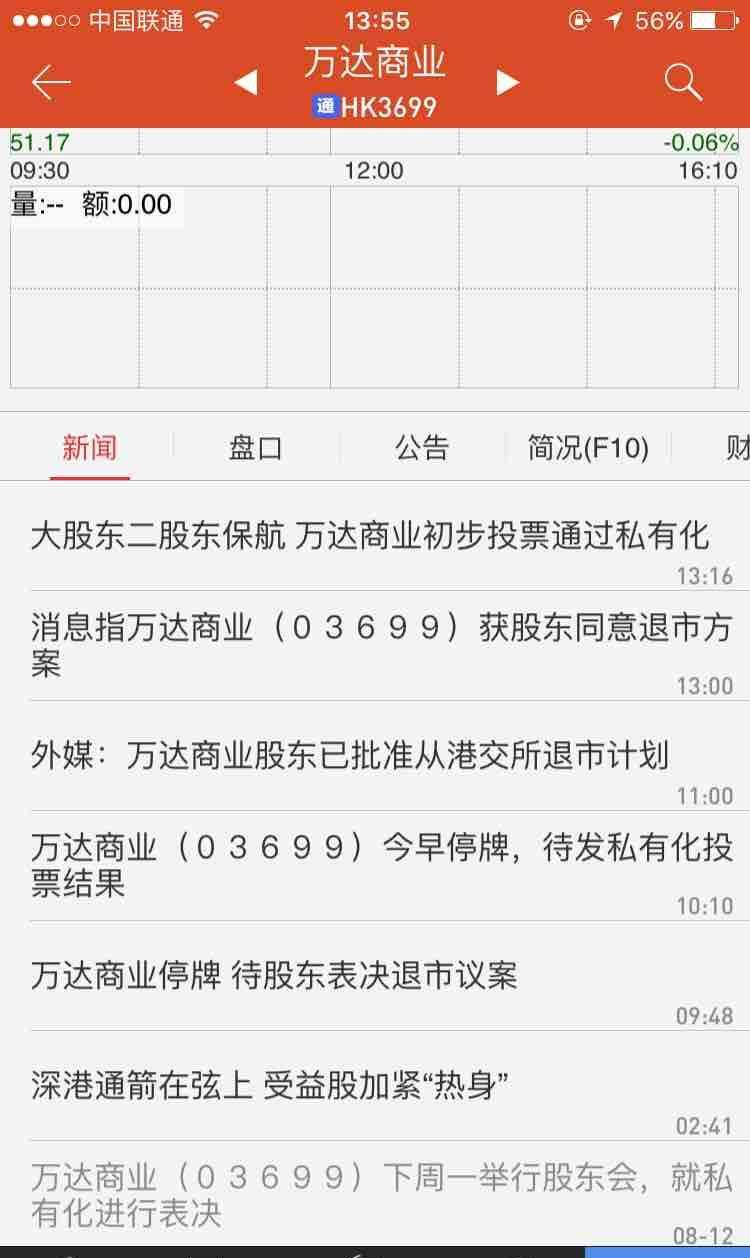Viewport: 750px width, 1258px height.
Task: Switch to the 公告 tab
Action: (420, 448)
